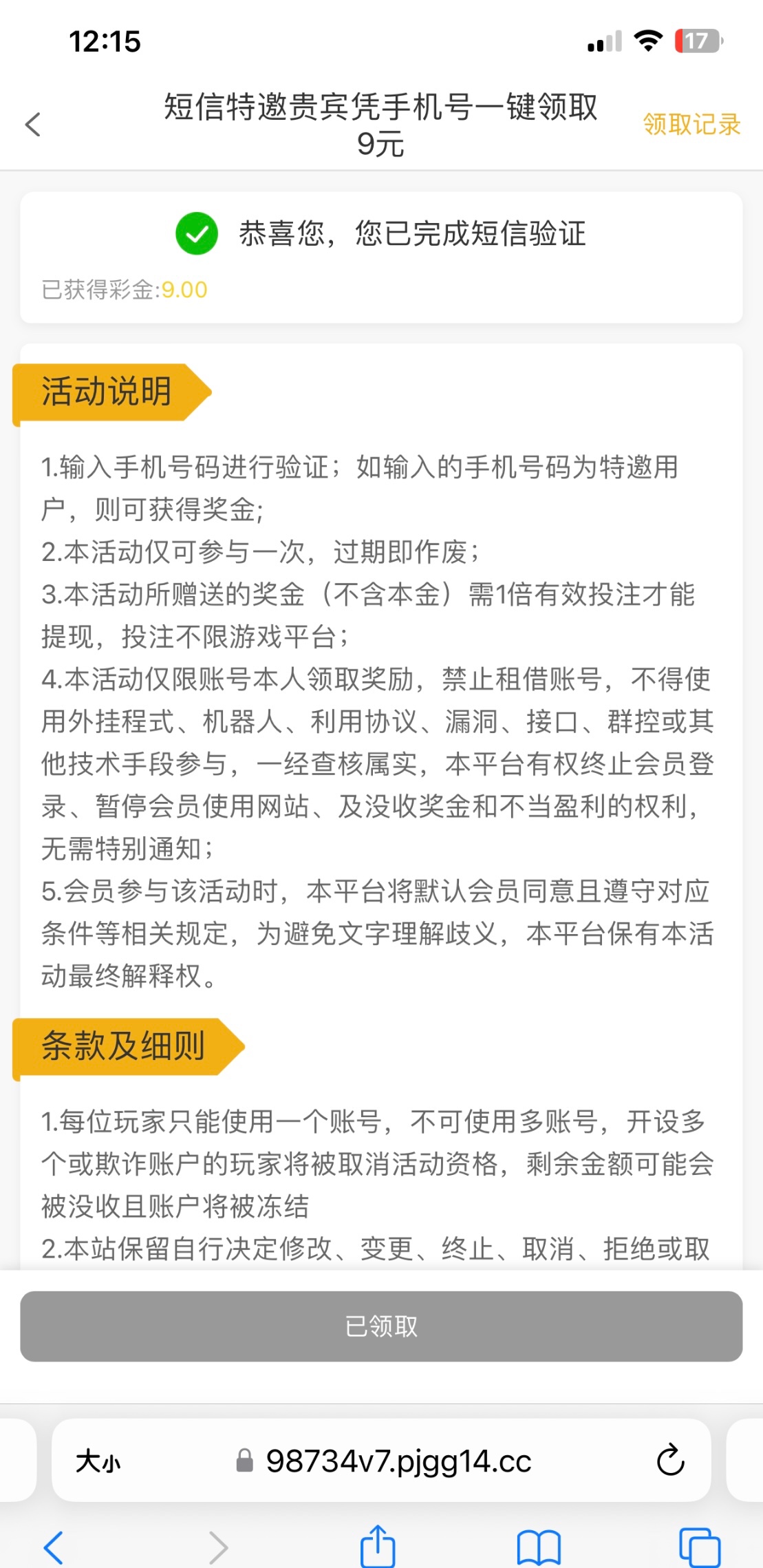Reload the page from address bar
This screenshot has height=1568, width=763.
click(670, 1461)
